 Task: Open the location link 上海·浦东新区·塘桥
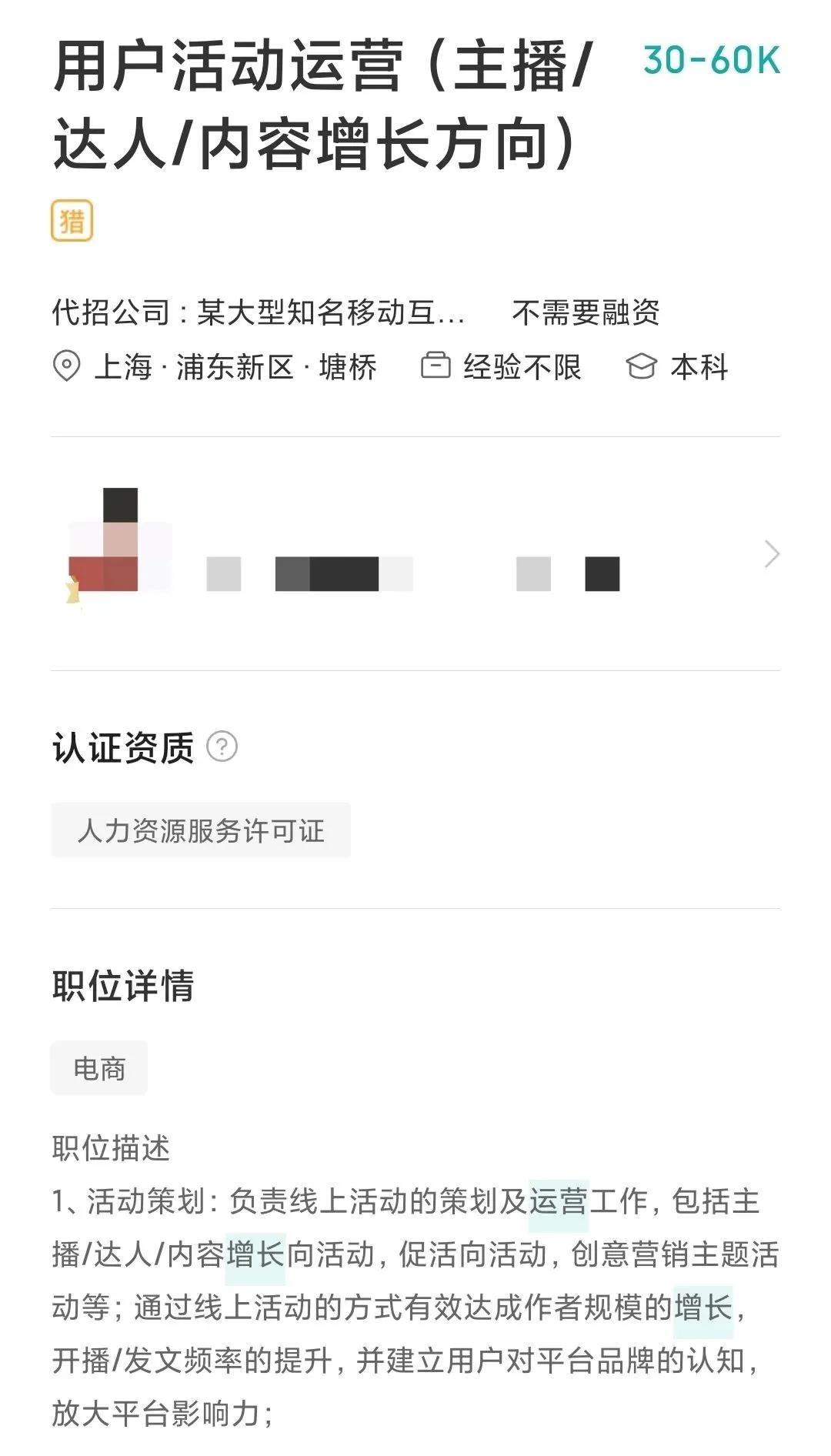tap(239, 368)
